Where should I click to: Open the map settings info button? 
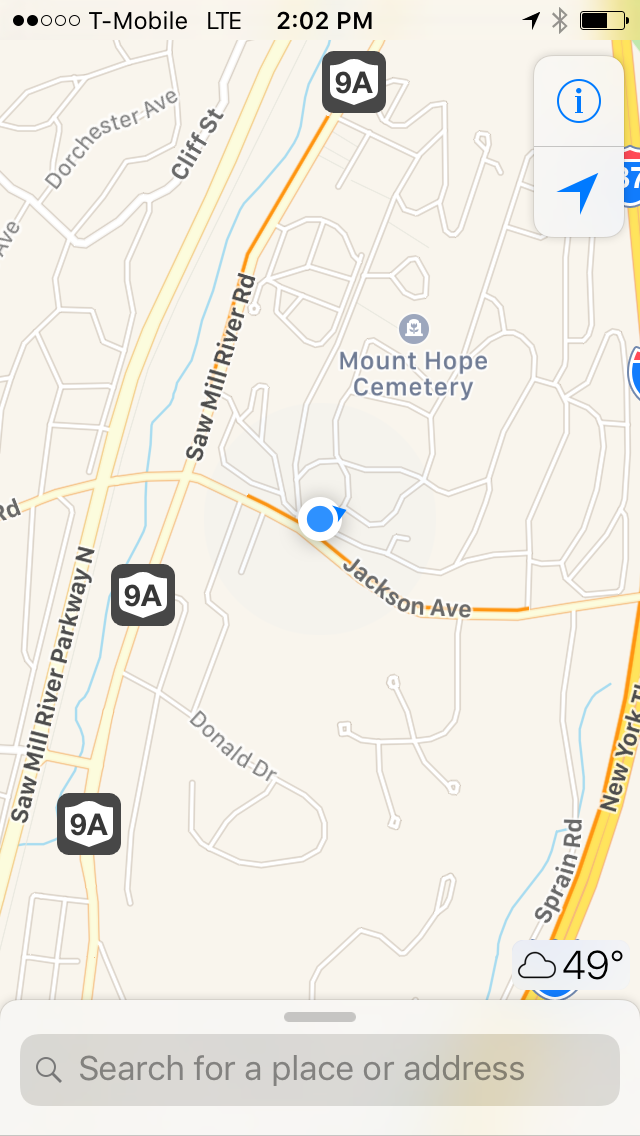[x=578, y=101]
